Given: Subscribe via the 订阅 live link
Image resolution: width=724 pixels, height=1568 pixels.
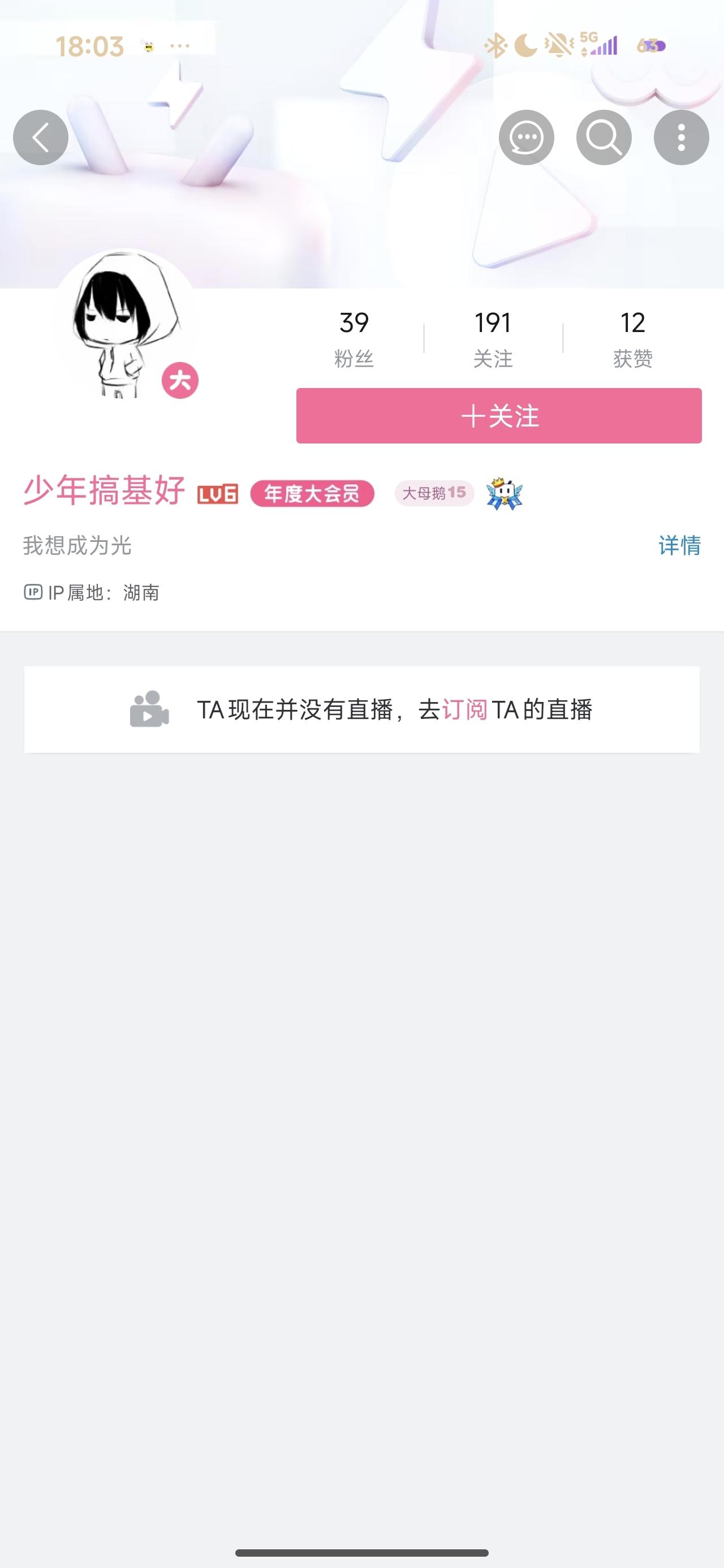Looking at the screenshot, I should [464, 710].
